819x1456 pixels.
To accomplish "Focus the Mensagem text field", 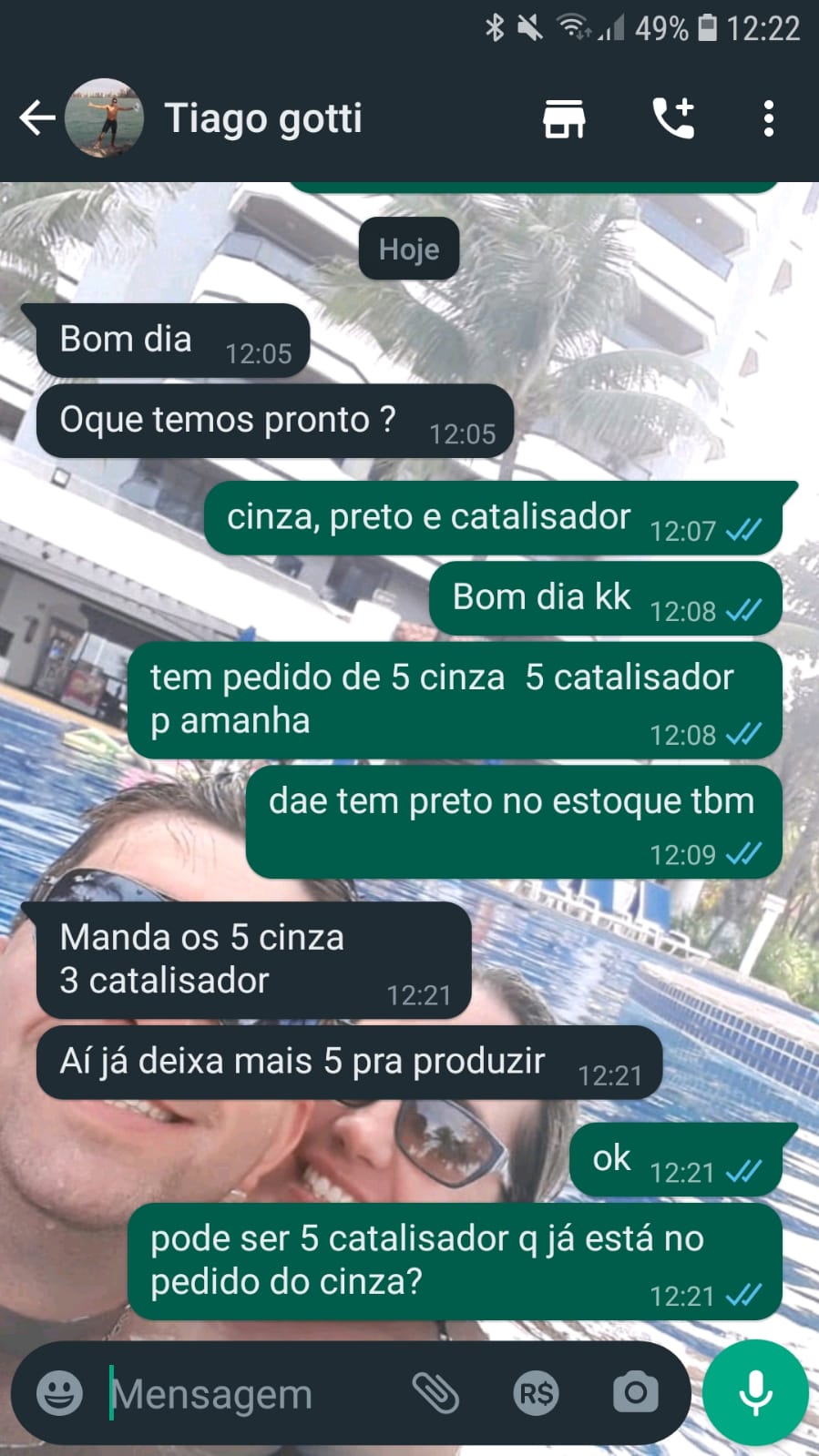I will 246,1393.
